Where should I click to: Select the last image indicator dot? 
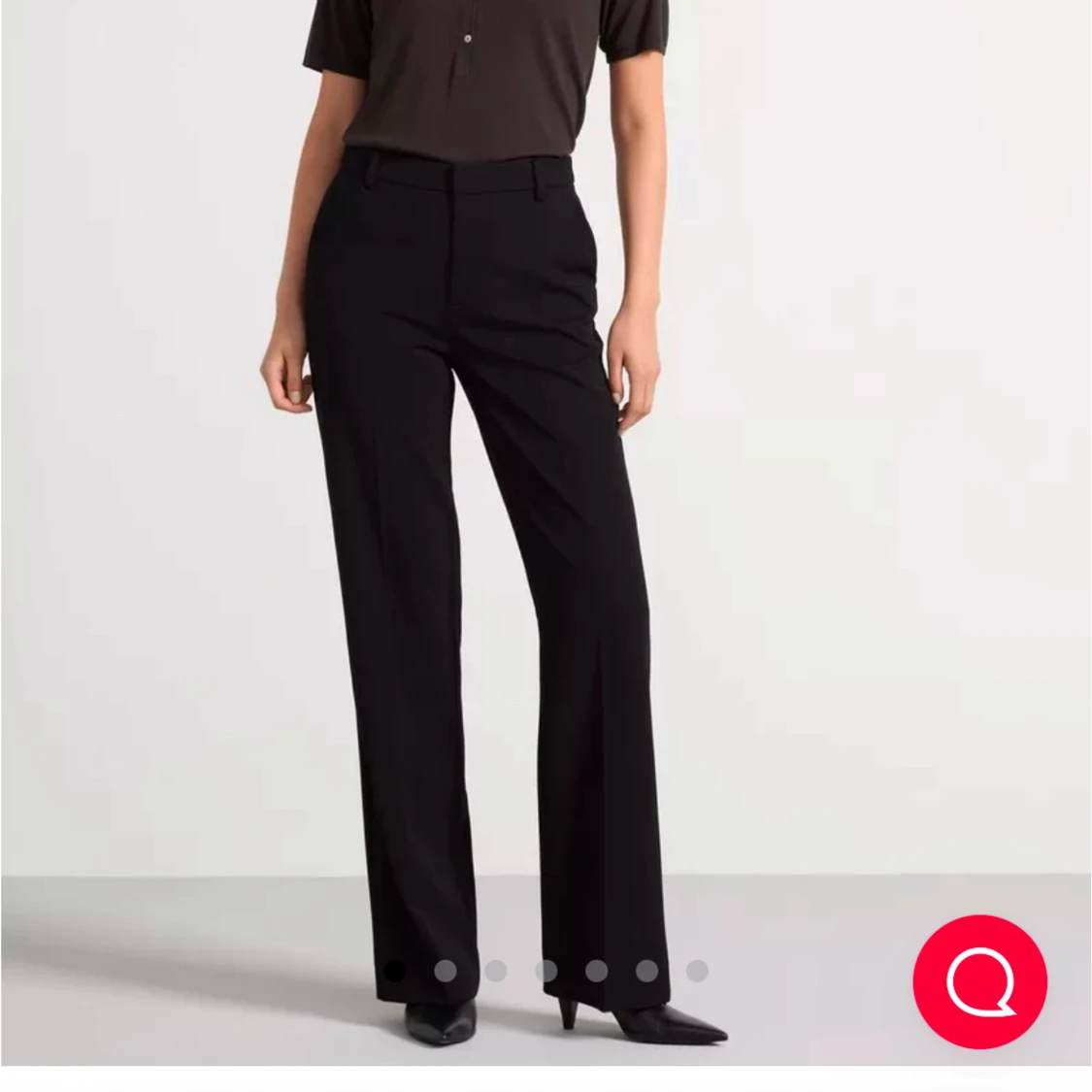point(697,971)
